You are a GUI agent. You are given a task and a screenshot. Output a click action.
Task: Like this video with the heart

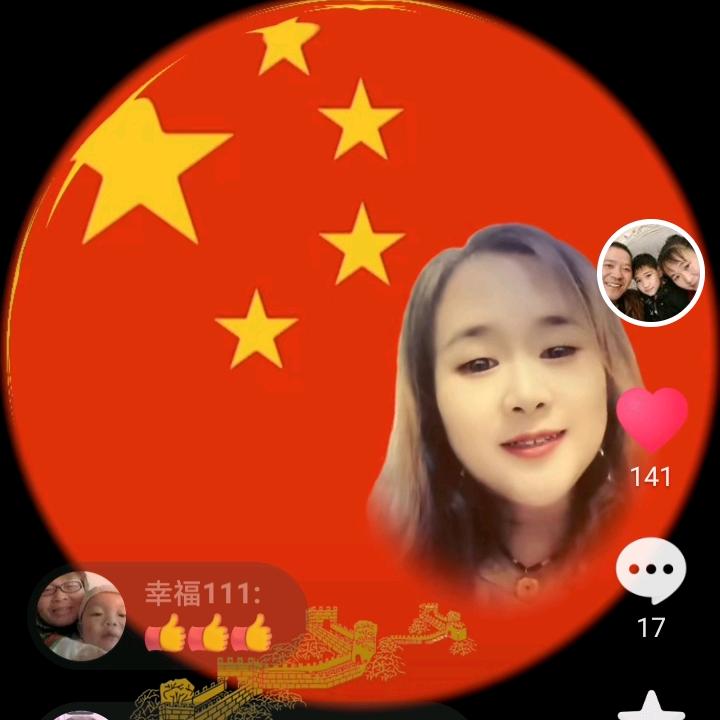coord(651,420)
